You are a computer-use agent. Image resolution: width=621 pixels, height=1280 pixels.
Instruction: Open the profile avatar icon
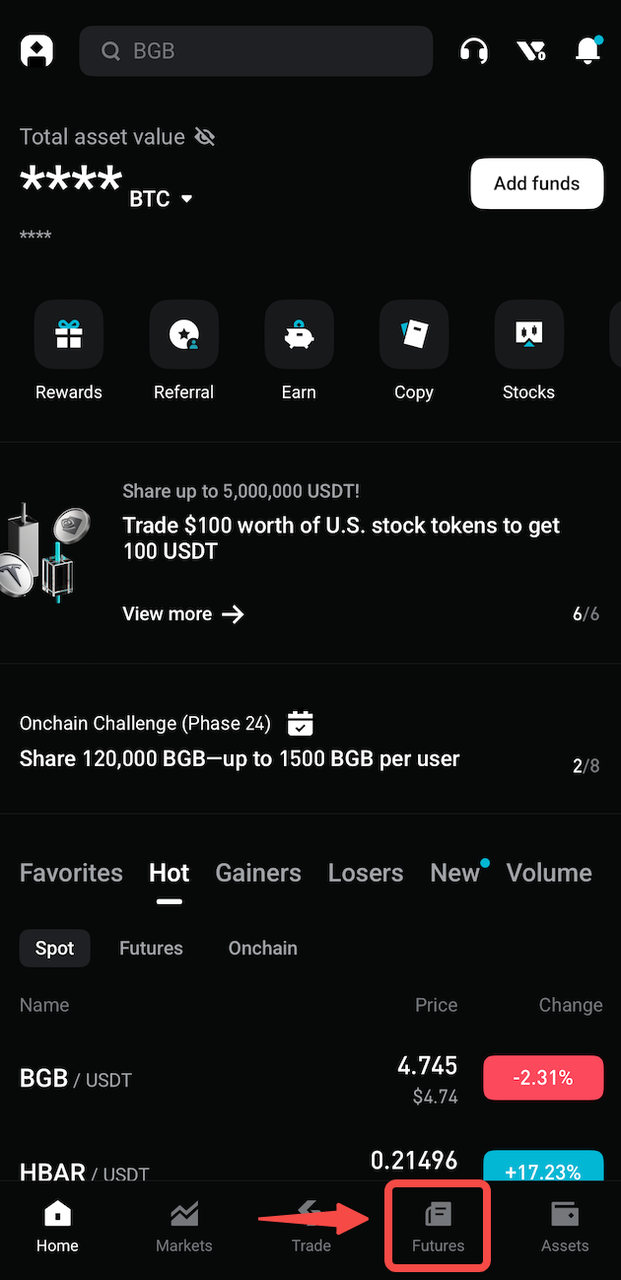tap(37, 51)
